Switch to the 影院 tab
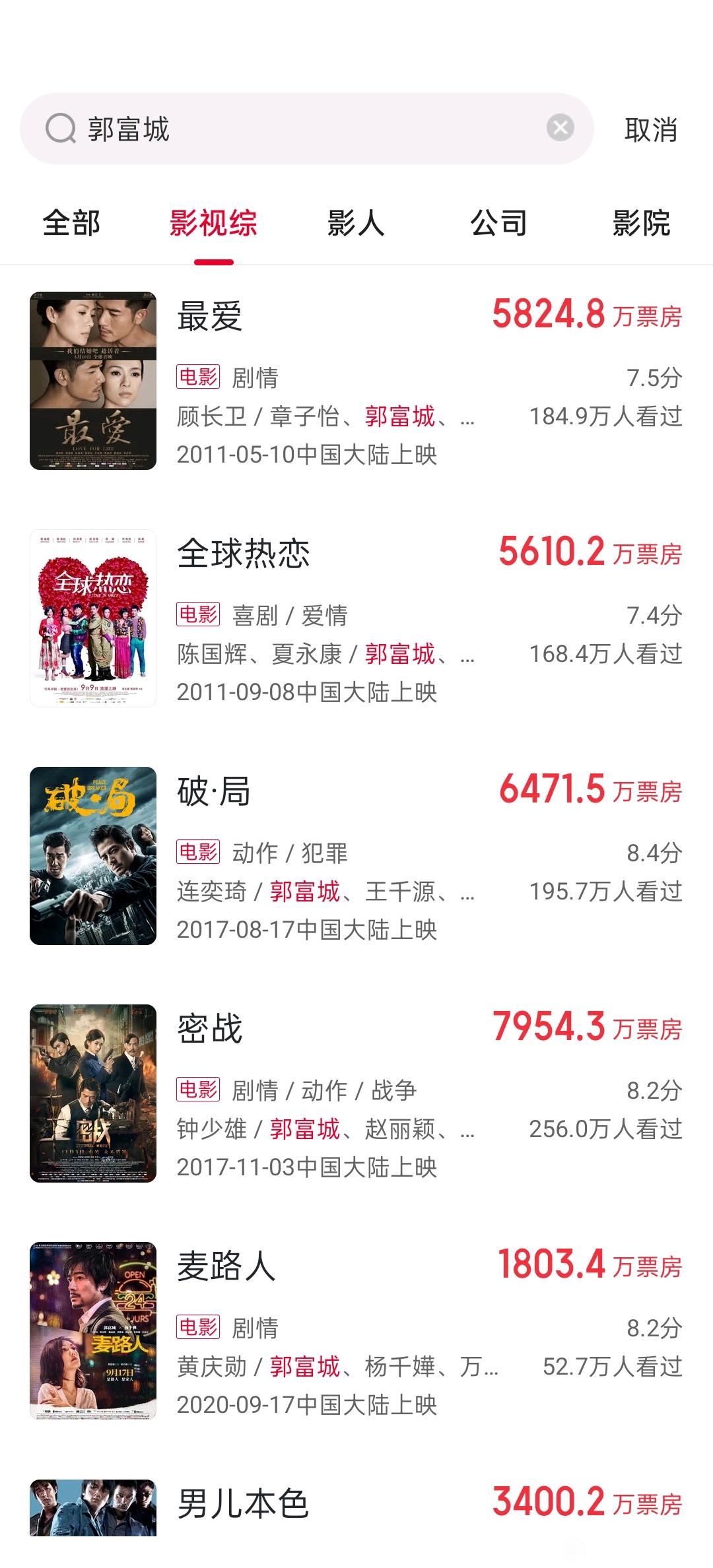Screen dimensions: 713x1568 point(641,223)
